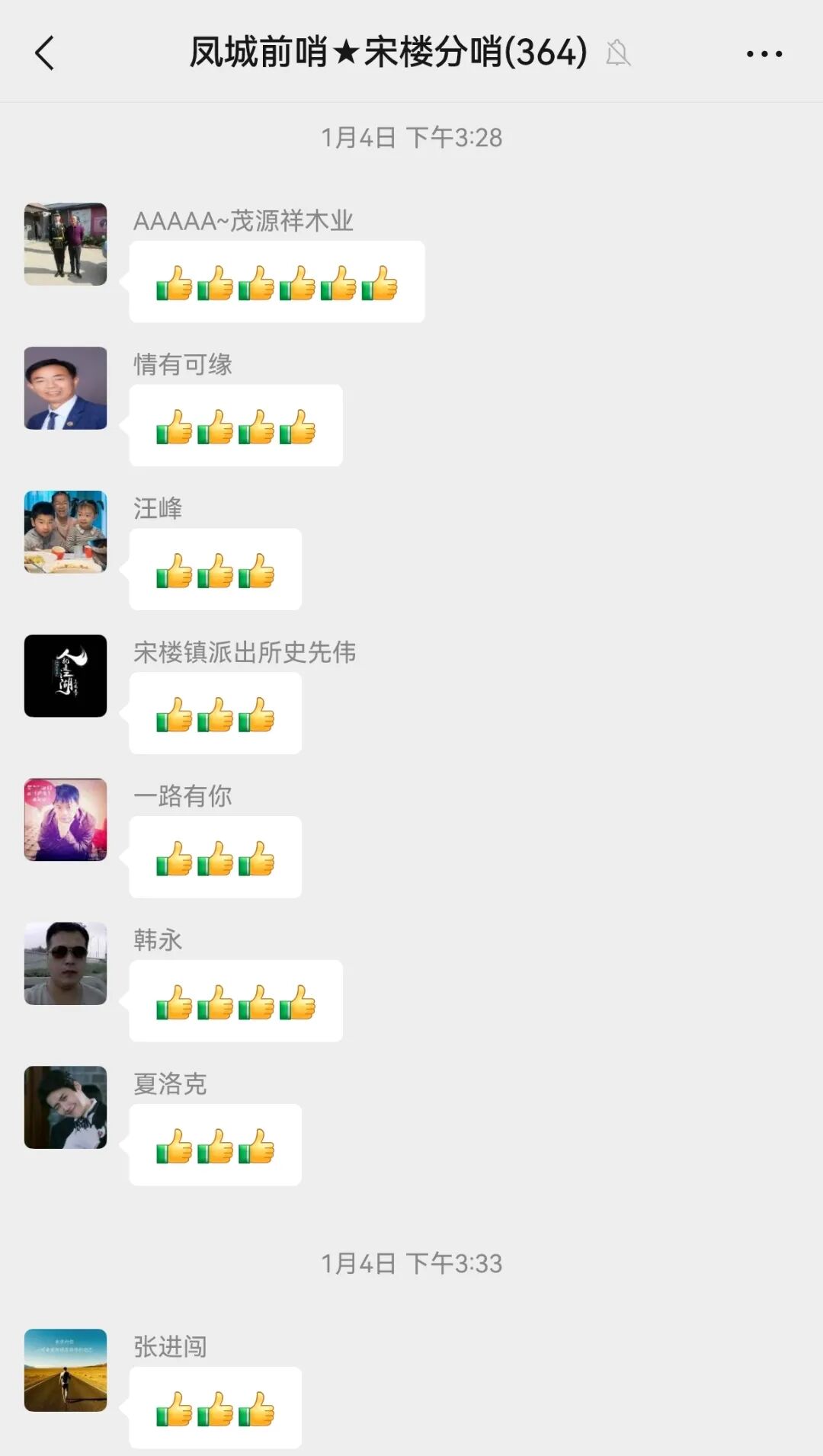Open 韩永's profile avatar

tap(66, 964)
